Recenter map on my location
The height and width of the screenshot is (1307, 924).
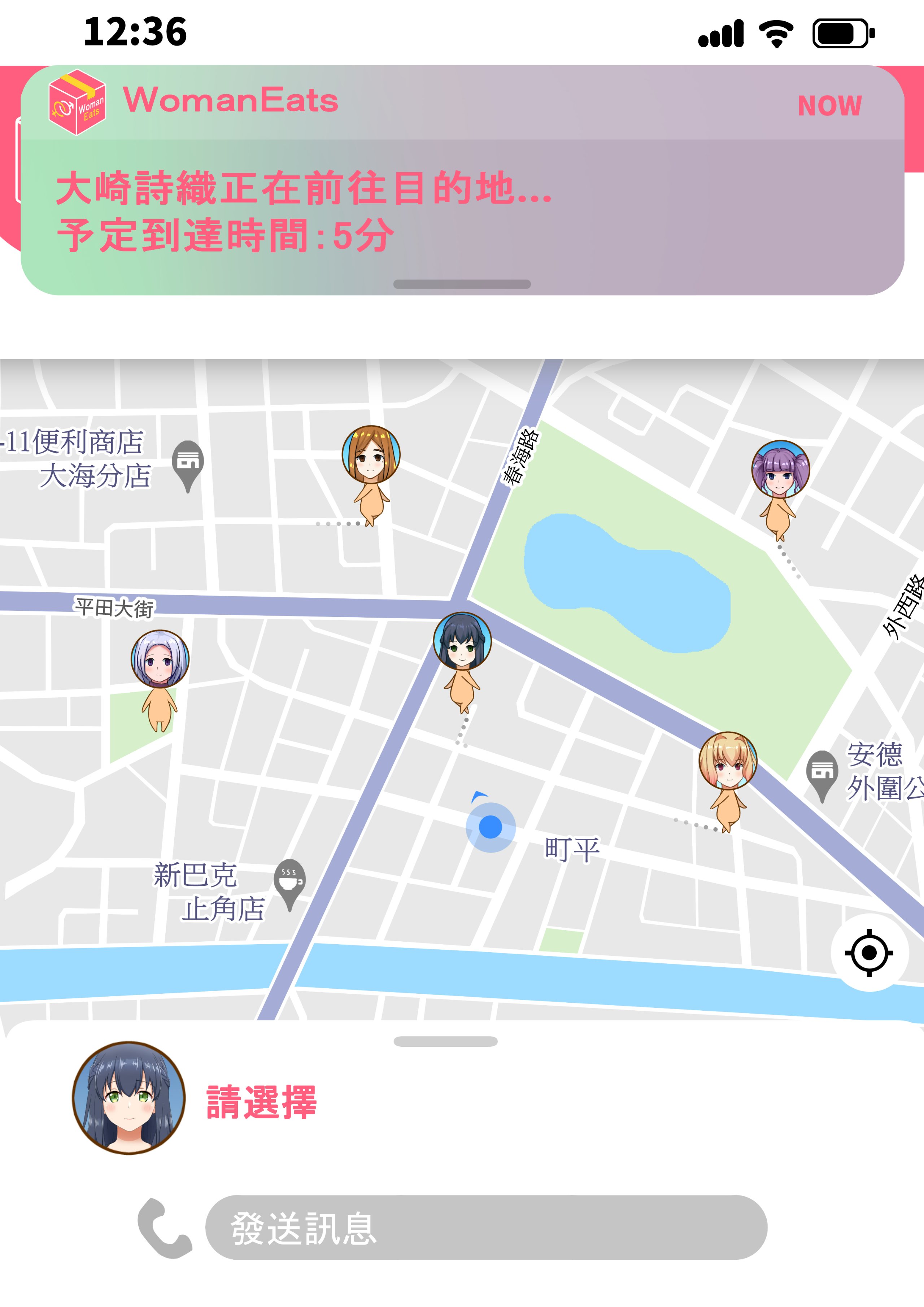coord(869,952)
